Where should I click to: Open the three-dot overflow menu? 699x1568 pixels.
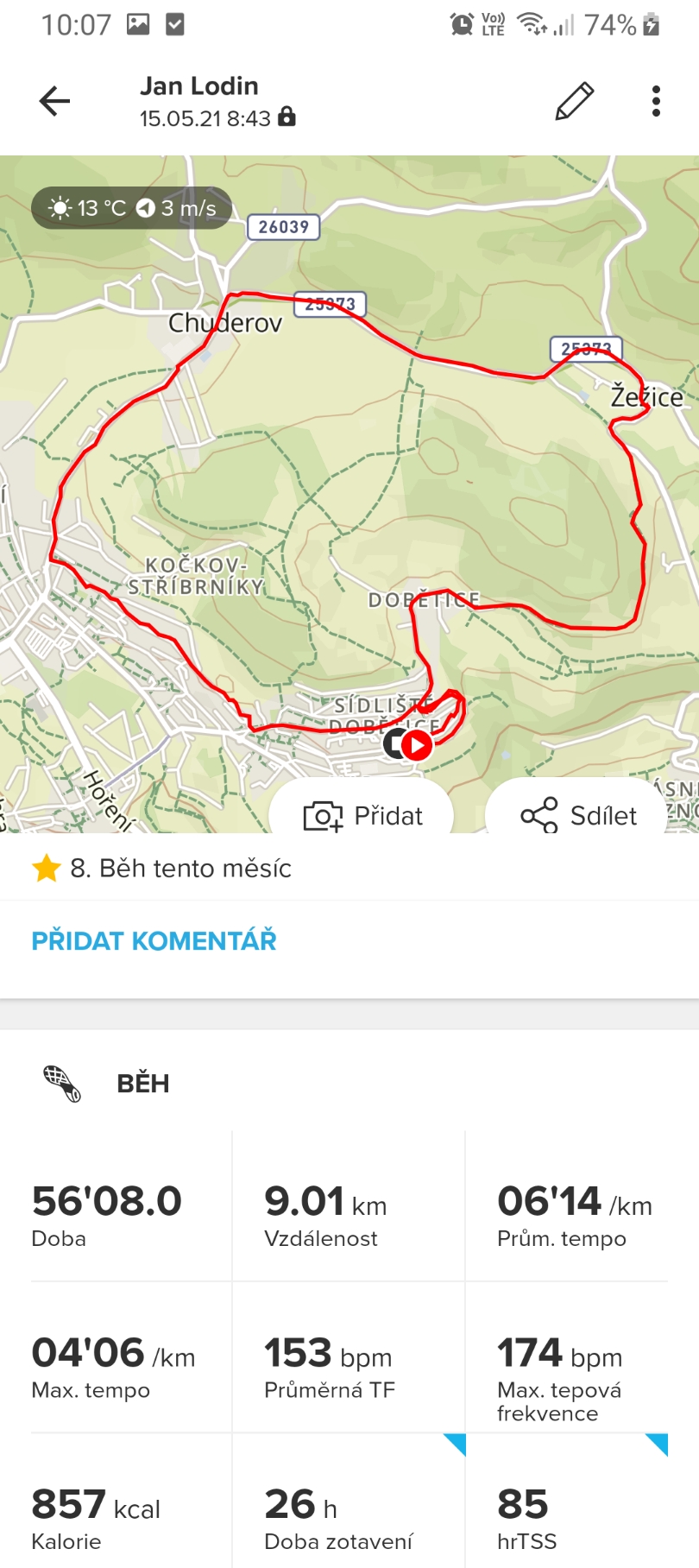tap(657, 101)
